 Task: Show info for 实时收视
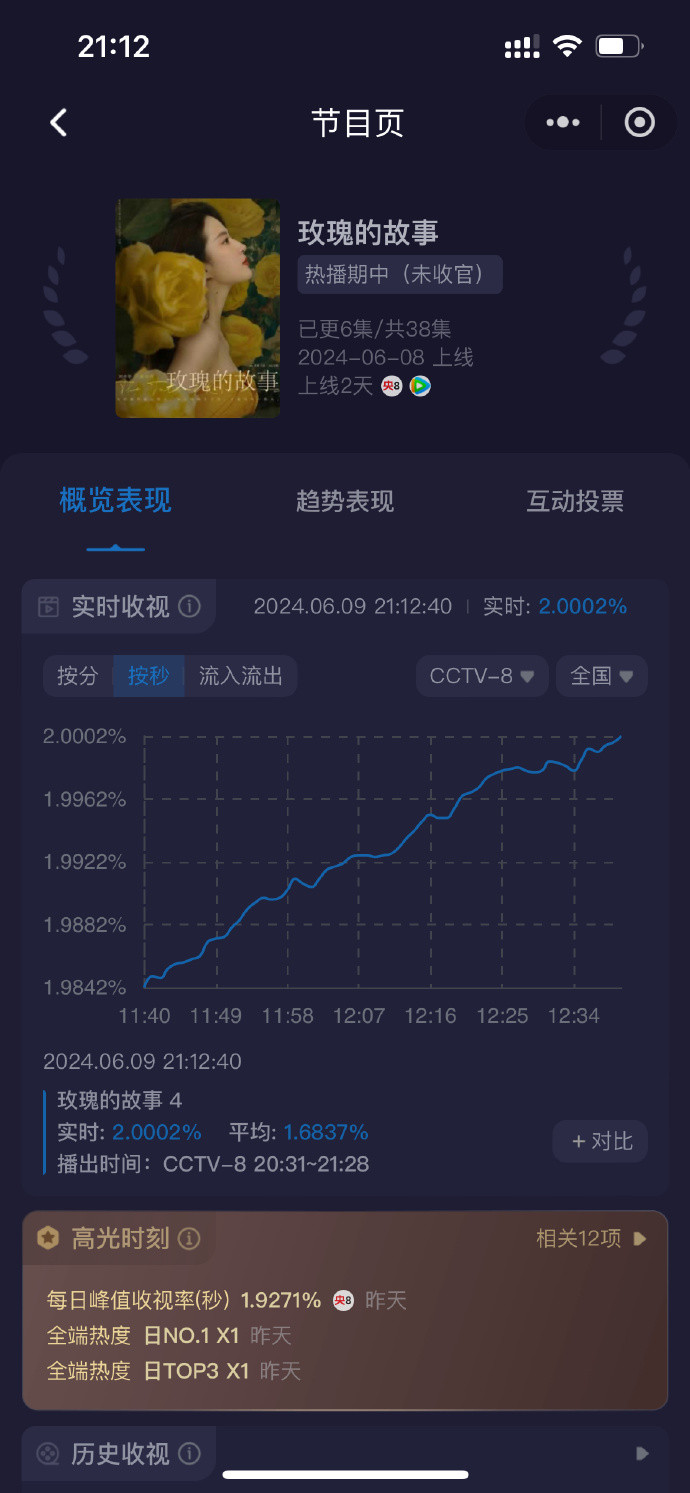pyautogui.click(x=189, y=606)
